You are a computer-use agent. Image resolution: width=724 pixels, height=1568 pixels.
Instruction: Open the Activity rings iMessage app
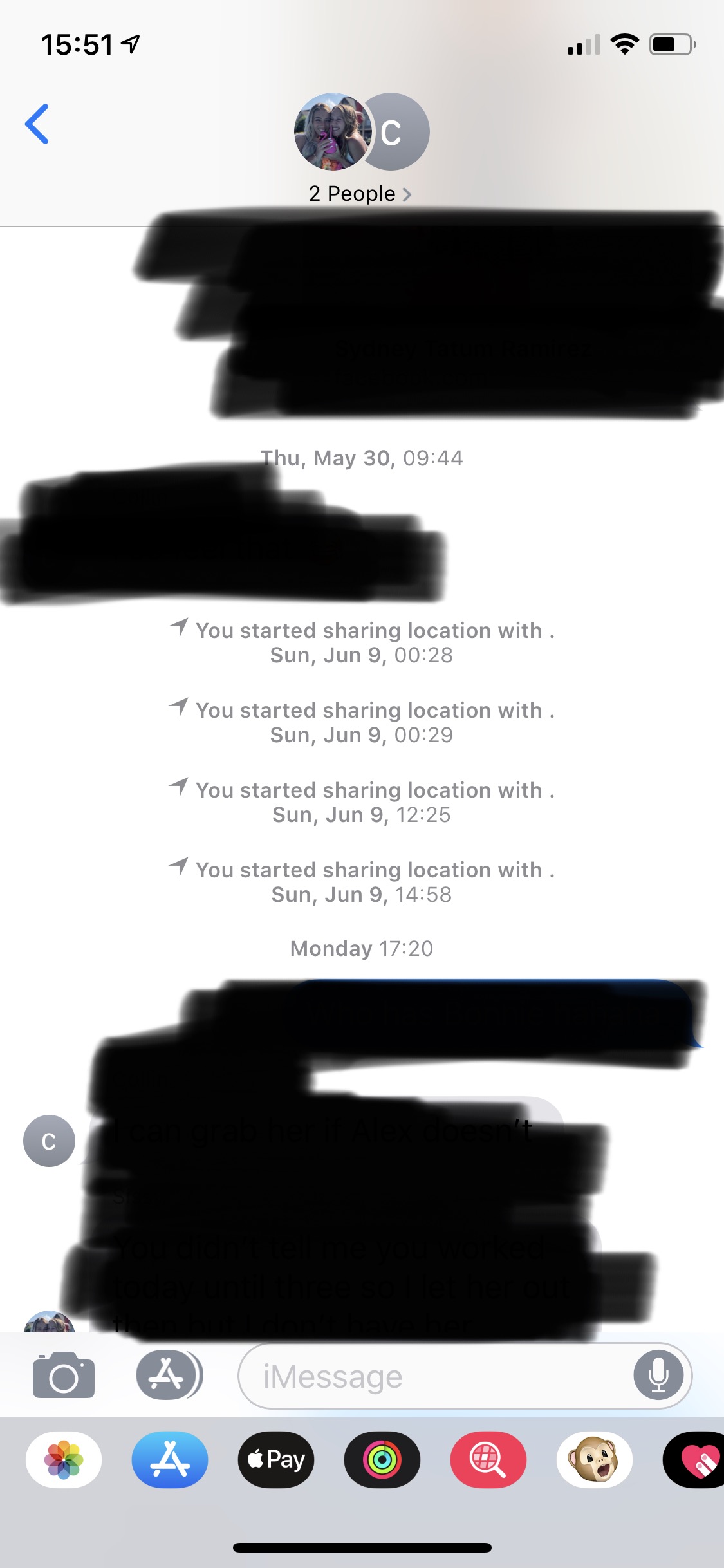pyautogui.click(x=382, y=1460)
